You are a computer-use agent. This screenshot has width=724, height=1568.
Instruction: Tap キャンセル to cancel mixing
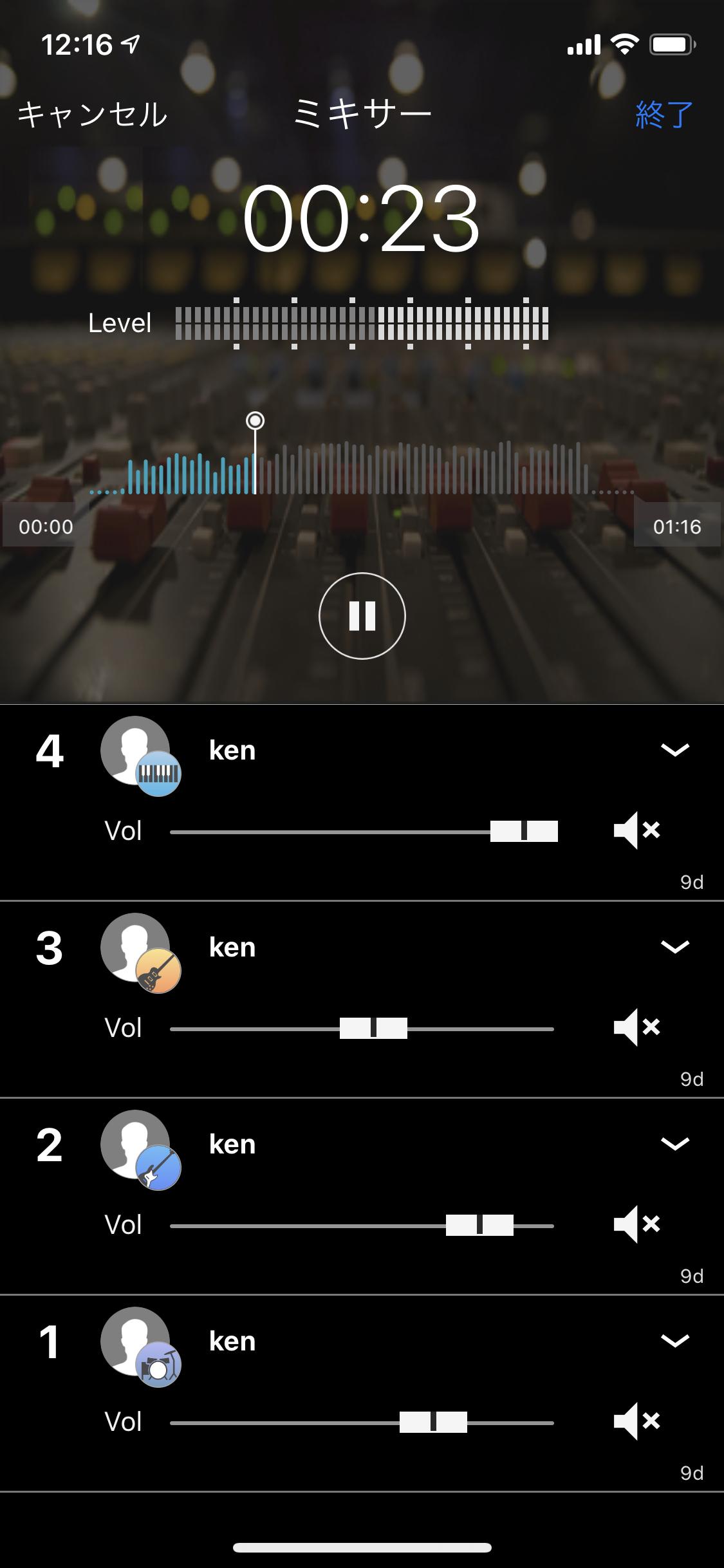pyautogui.click(x=92, y=115)
